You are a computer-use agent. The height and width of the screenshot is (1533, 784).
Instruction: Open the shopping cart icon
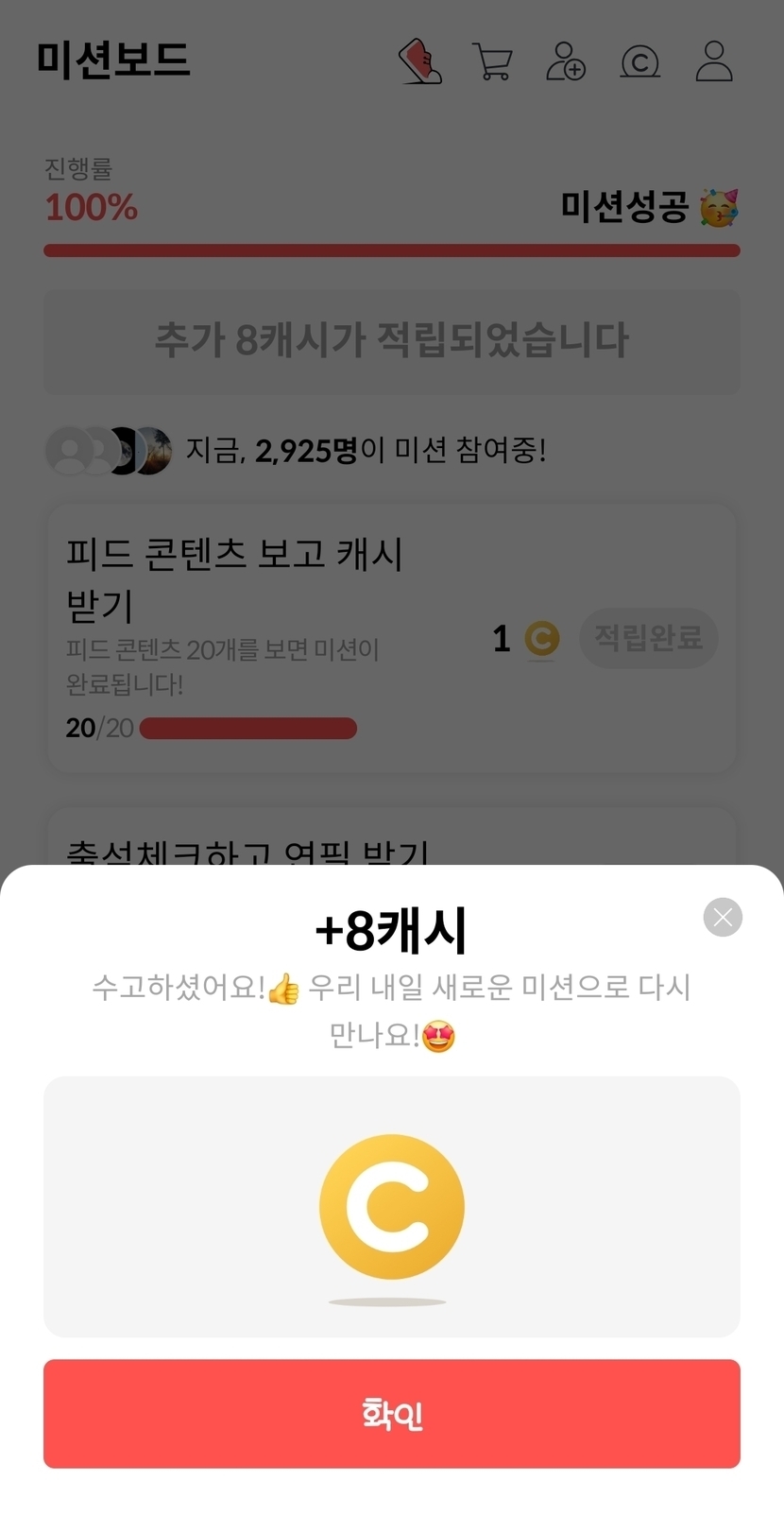coord(491,62)
